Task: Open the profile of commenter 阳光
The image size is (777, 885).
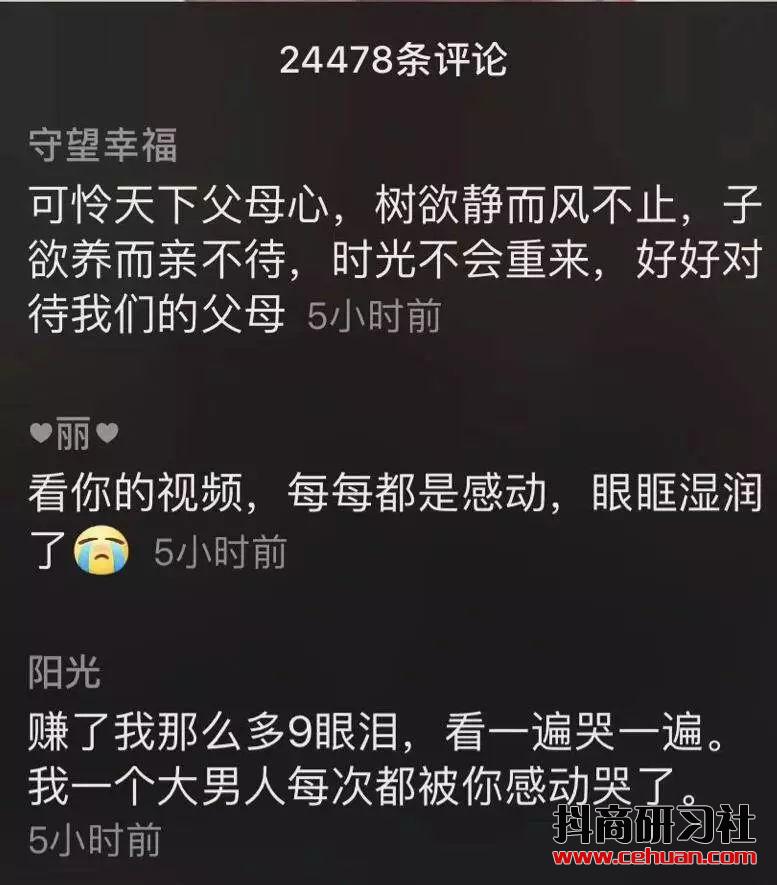Action: tap(65, 674)
